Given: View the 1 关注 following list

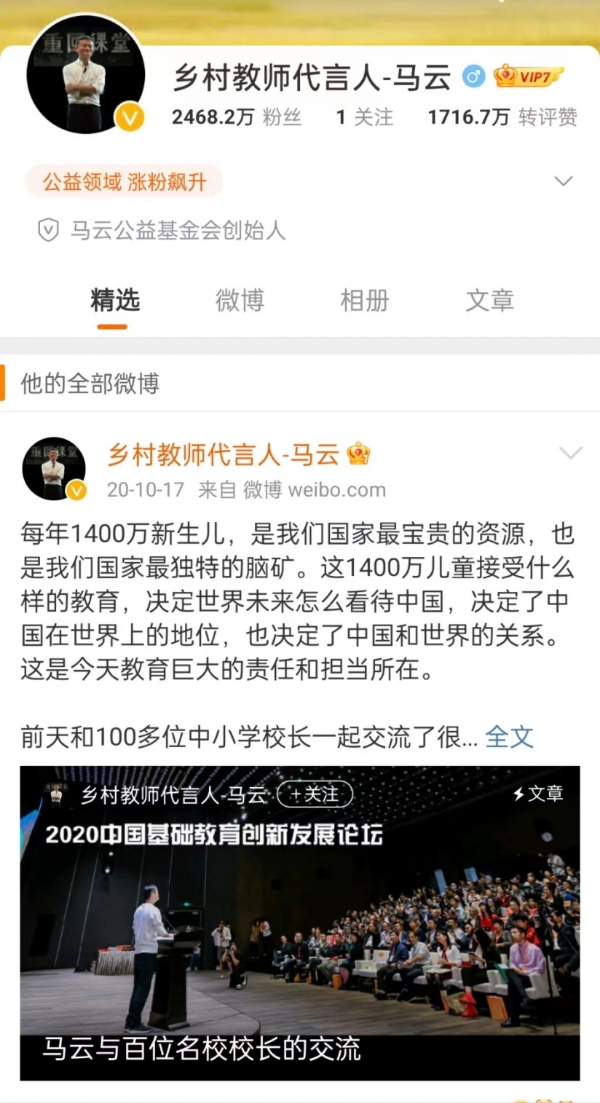Looking at the screenshot, I should (364, 117).
